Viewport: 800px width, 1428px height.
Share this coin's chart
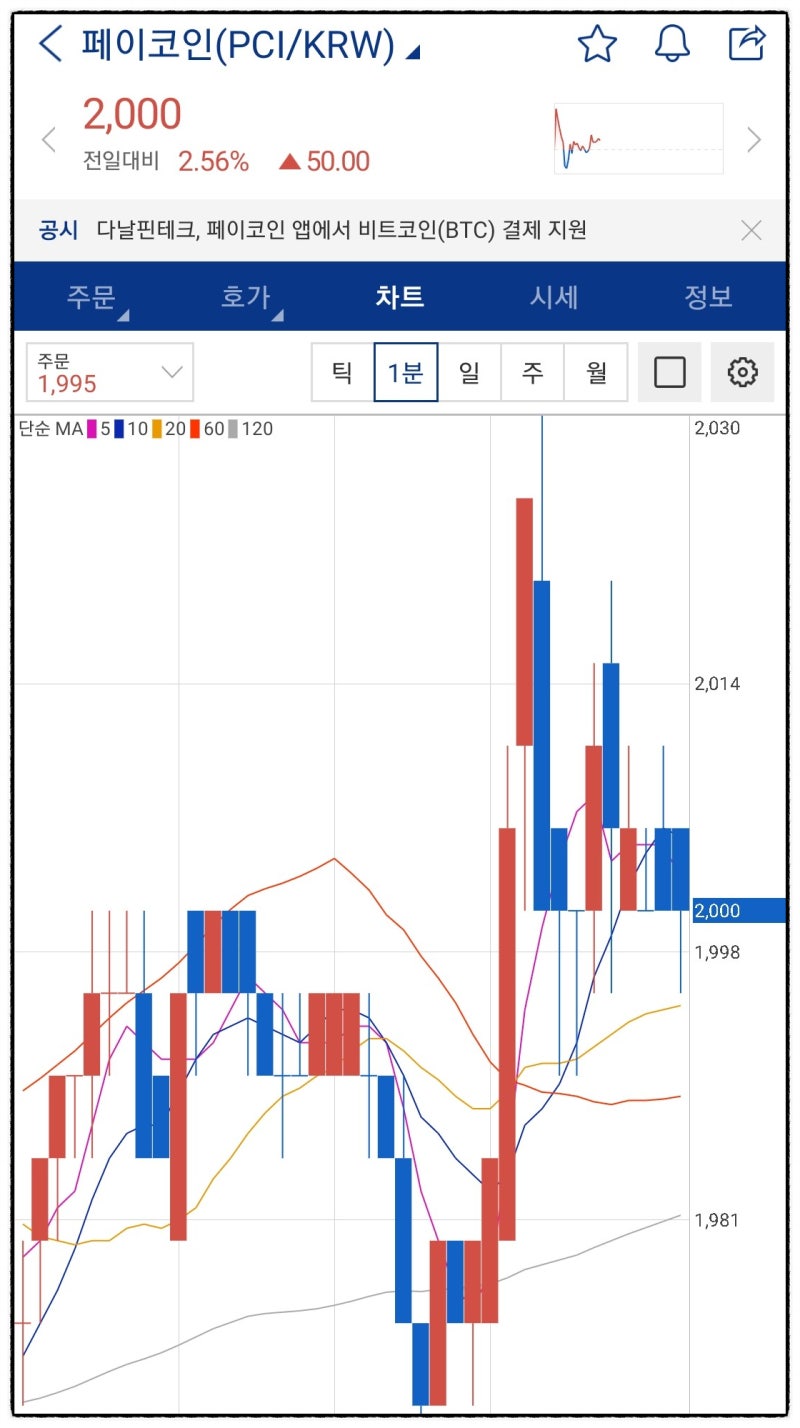click(746, 44)
